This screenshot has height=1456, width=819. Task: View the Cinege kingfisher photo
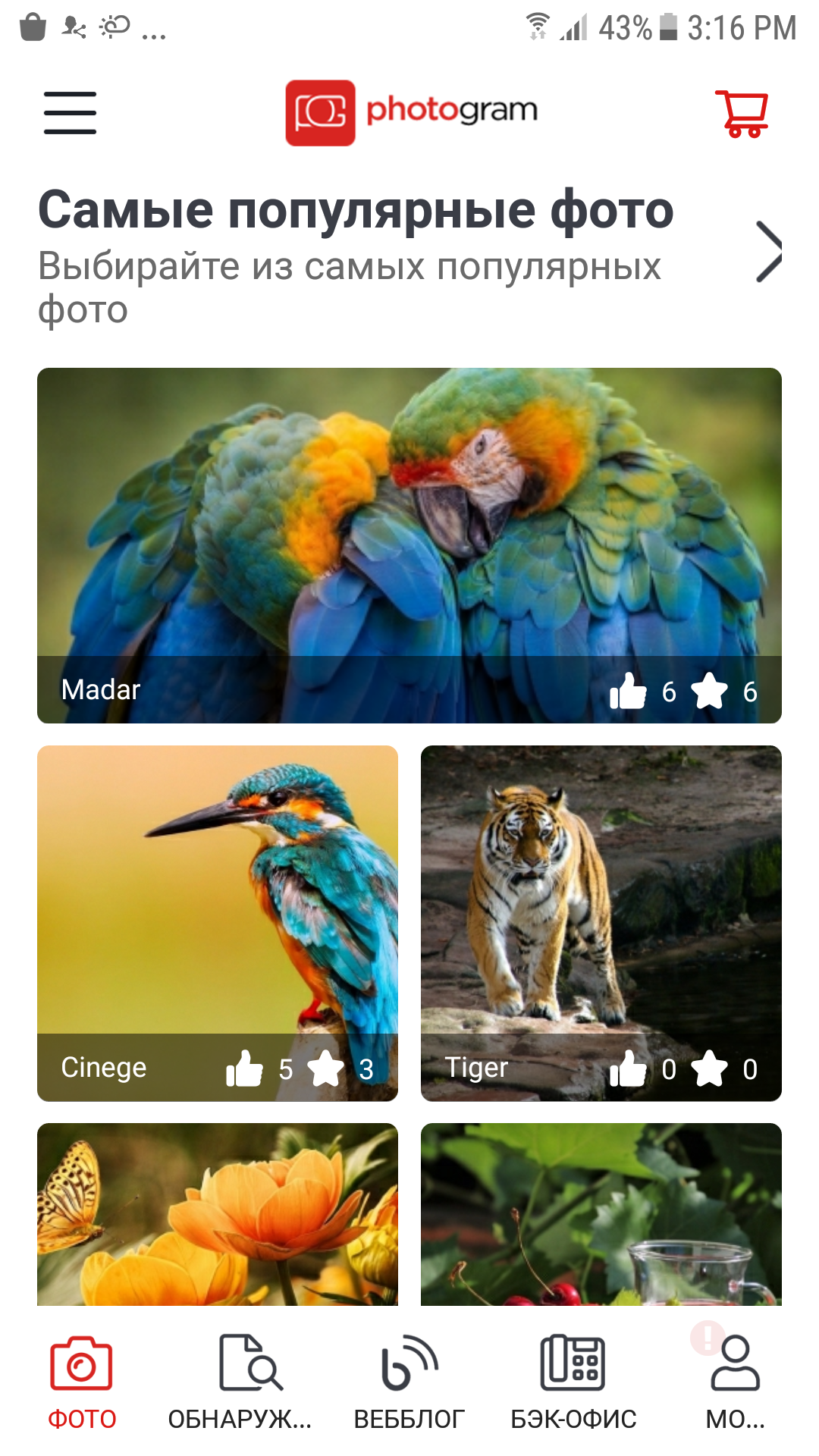click(217, 887)
